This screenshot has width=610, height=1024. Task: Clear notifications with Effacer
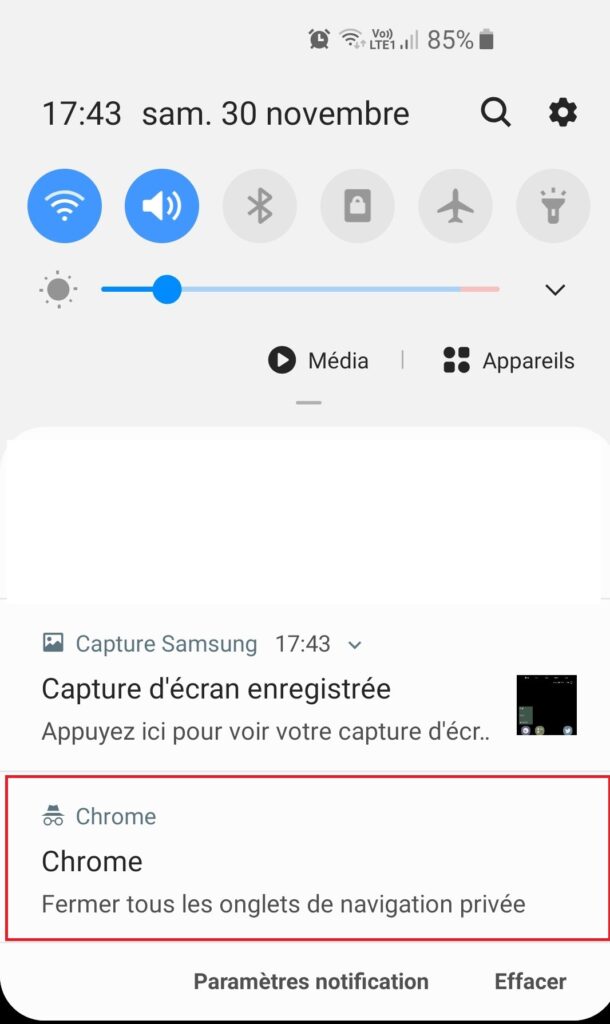[x=530, y=981]
